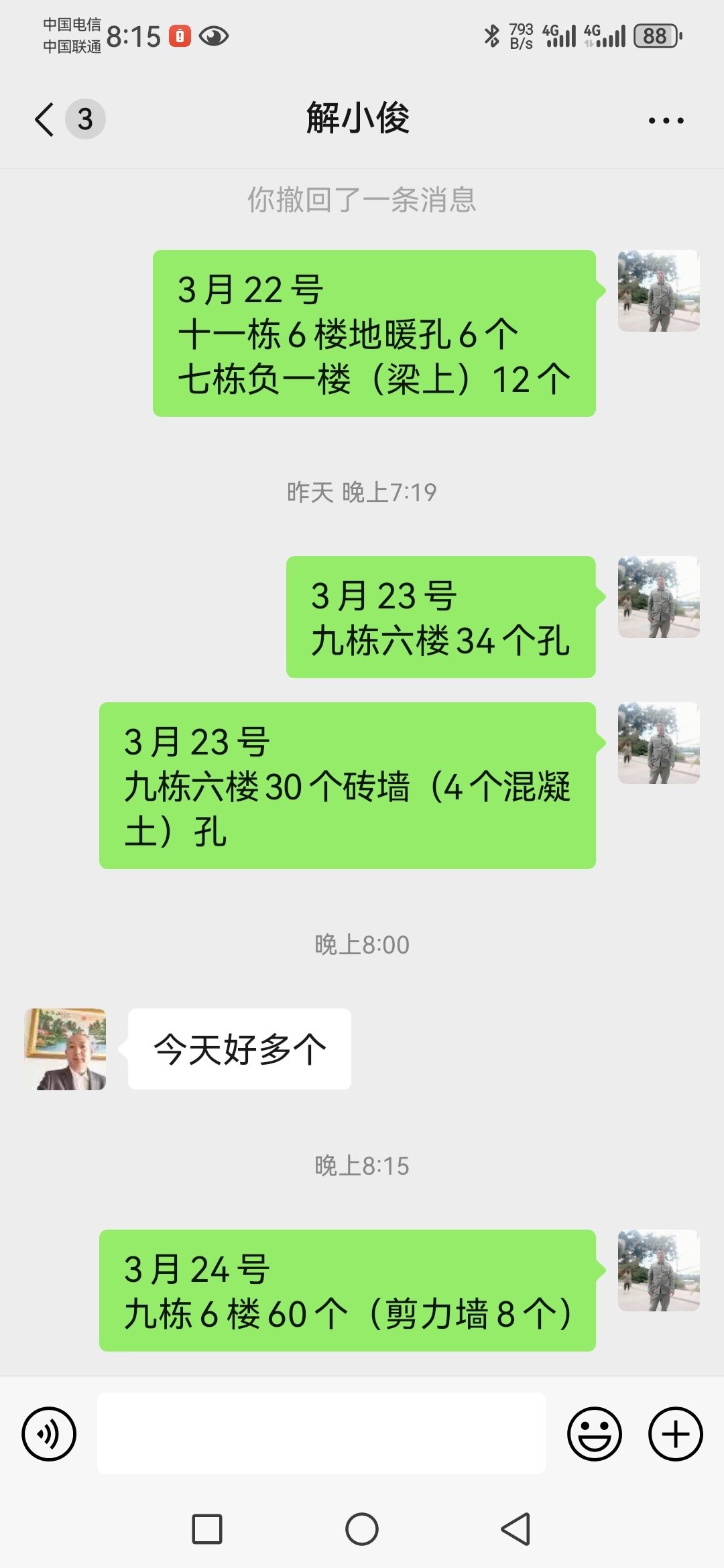724x1568 pixels.
Task: Open recent apps via square button
Action: tap(207, 1529)
